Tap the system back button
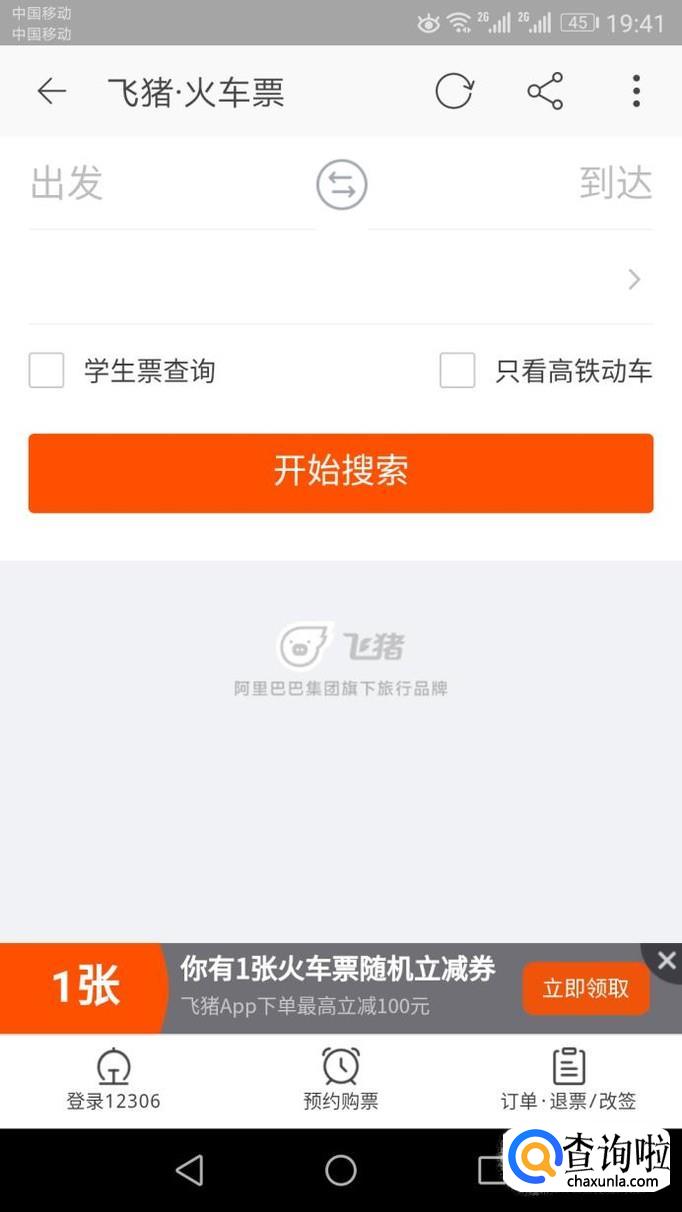The image size is (682, 1212). pos(189,1170)
